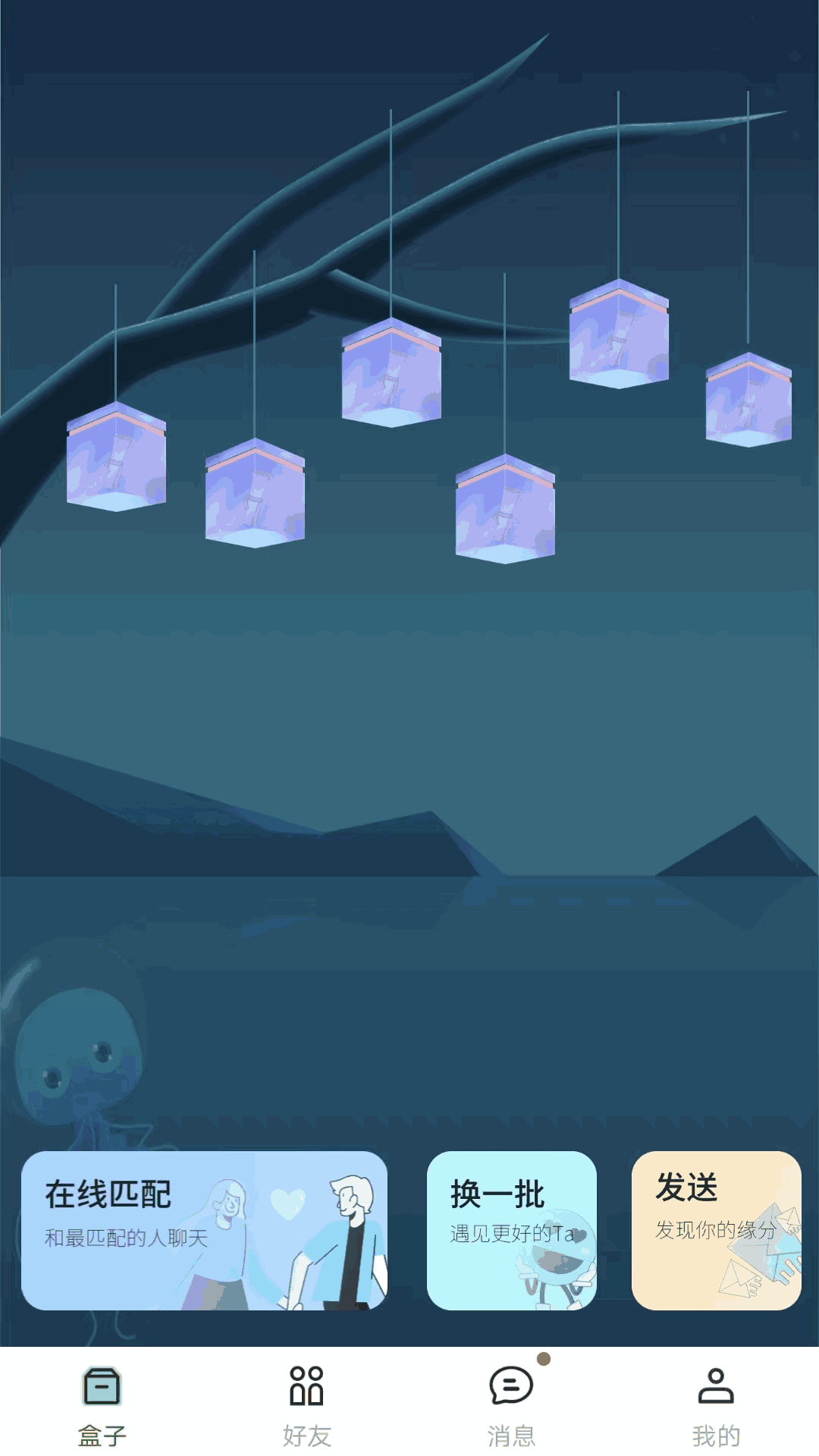The width and height of the screenshot is (819, 1456).
Task: Go to the 我的 tab
Action: tap(716, 1403)
